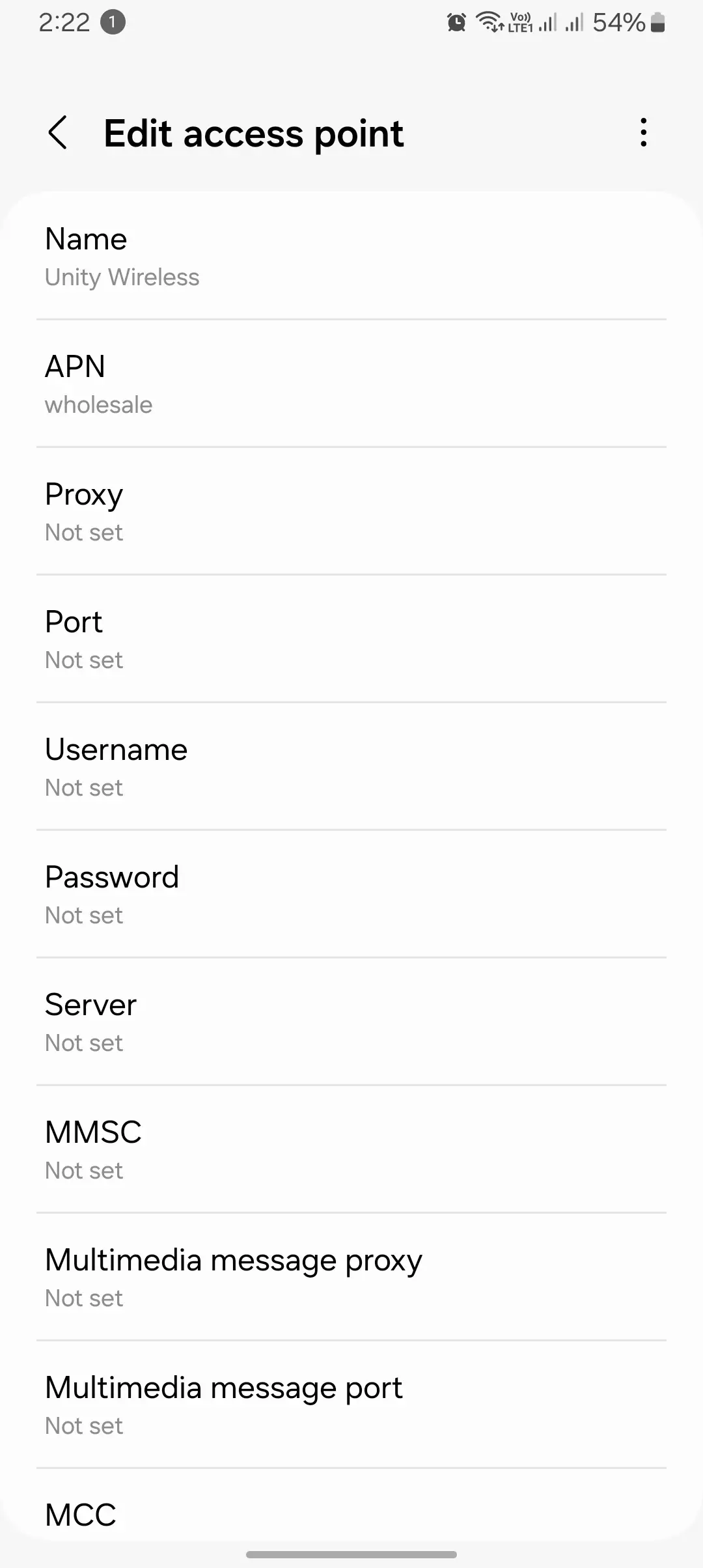
Task: Tap the notification count badge
Action: pyautogui.click(x=112, y=21)
